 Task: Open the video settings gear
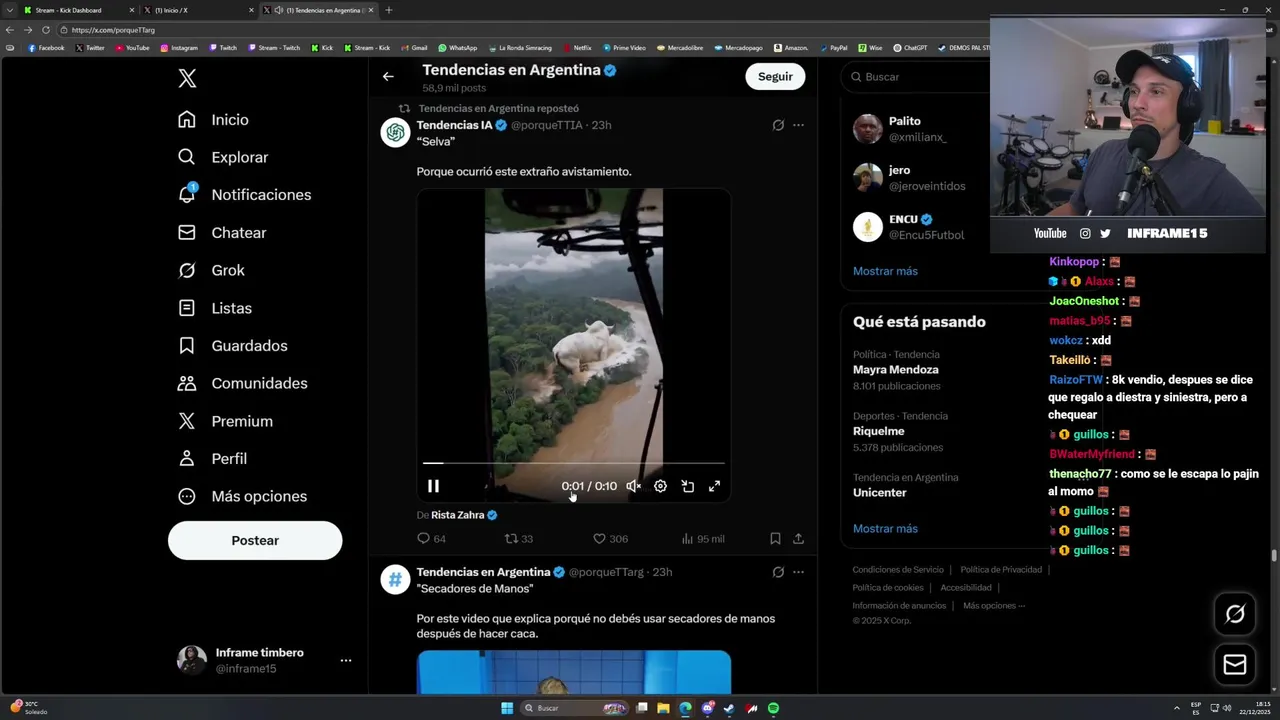[x=660, y=486]
